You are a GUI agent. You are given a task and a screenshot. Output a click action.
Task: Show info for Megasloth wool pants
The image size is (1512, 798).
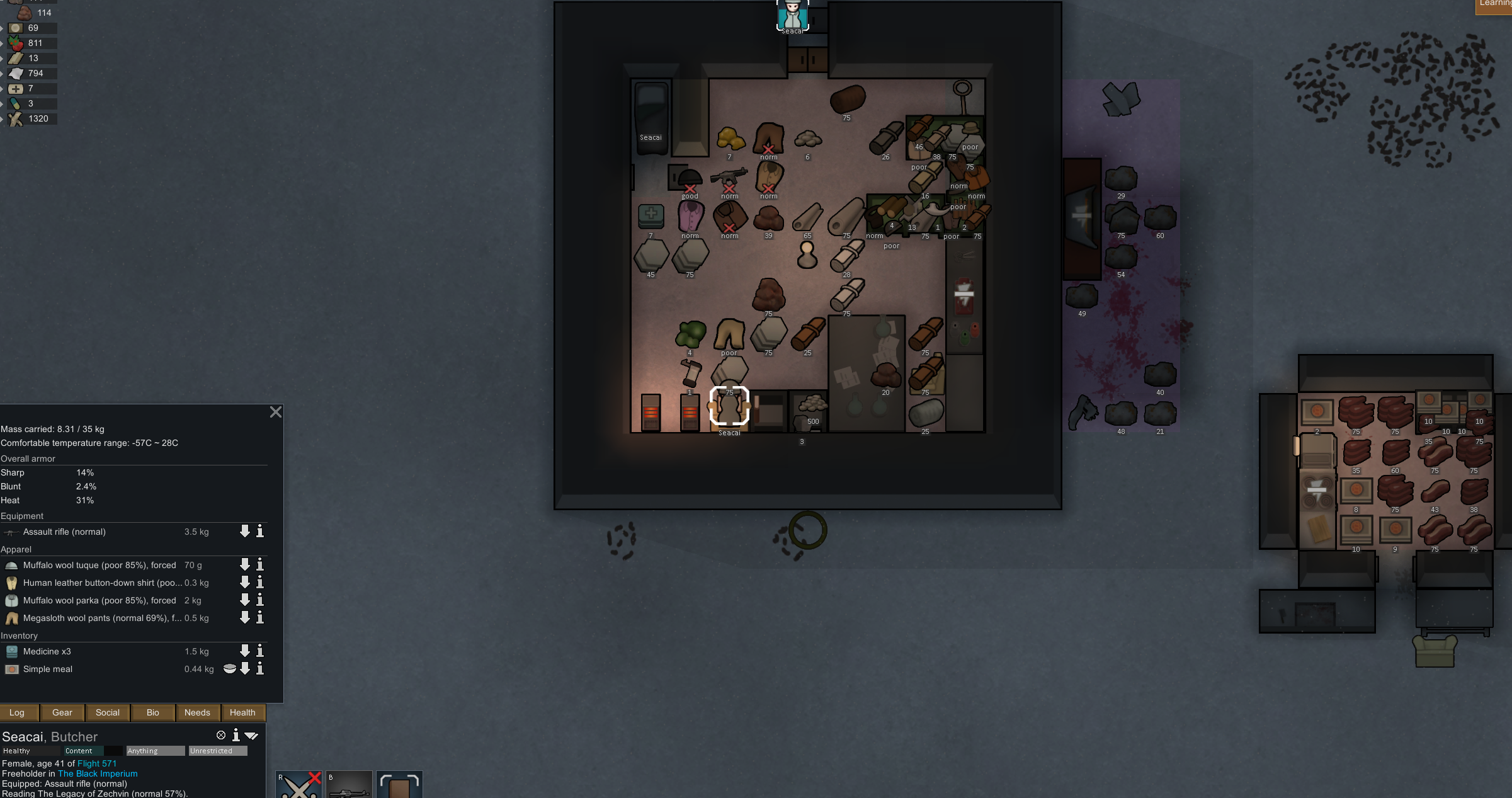click(x=259, y=618)
